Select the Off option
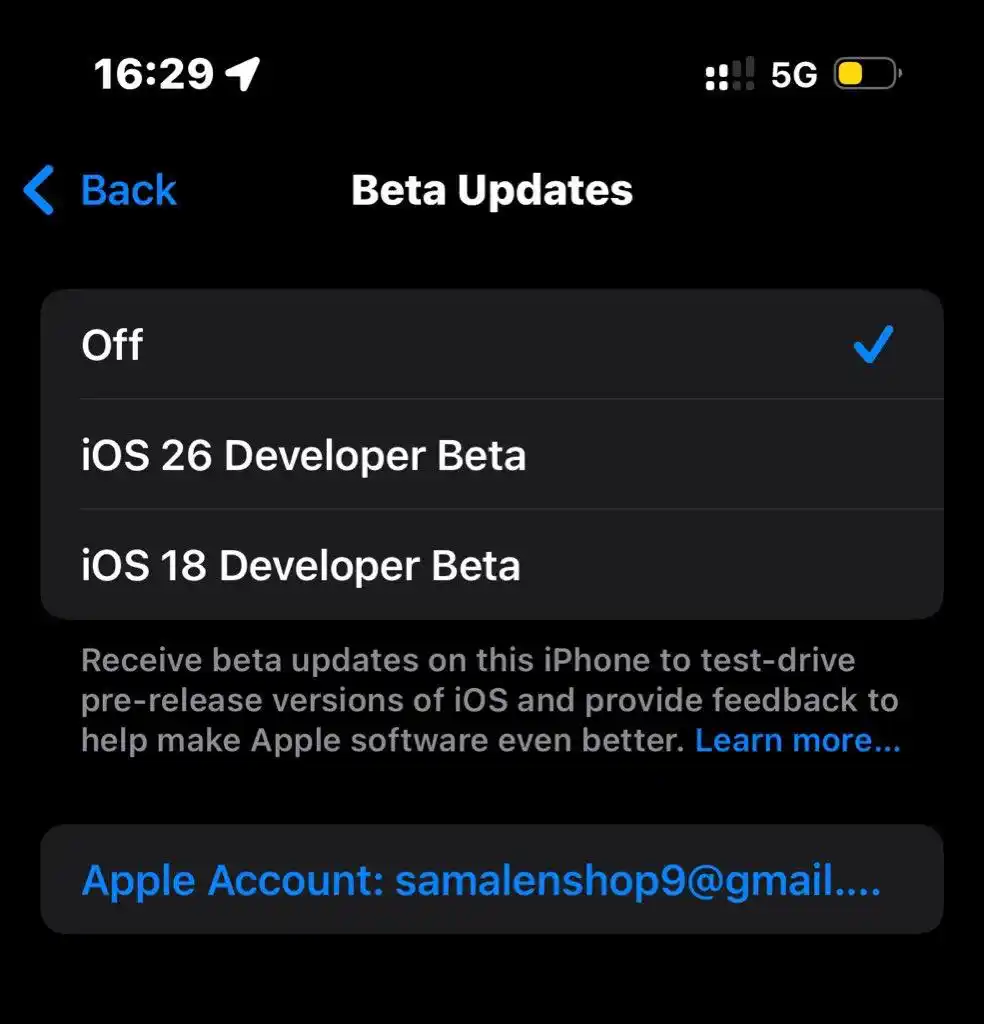This screenshot has height=1024, width=984. (x=490, y=345)
